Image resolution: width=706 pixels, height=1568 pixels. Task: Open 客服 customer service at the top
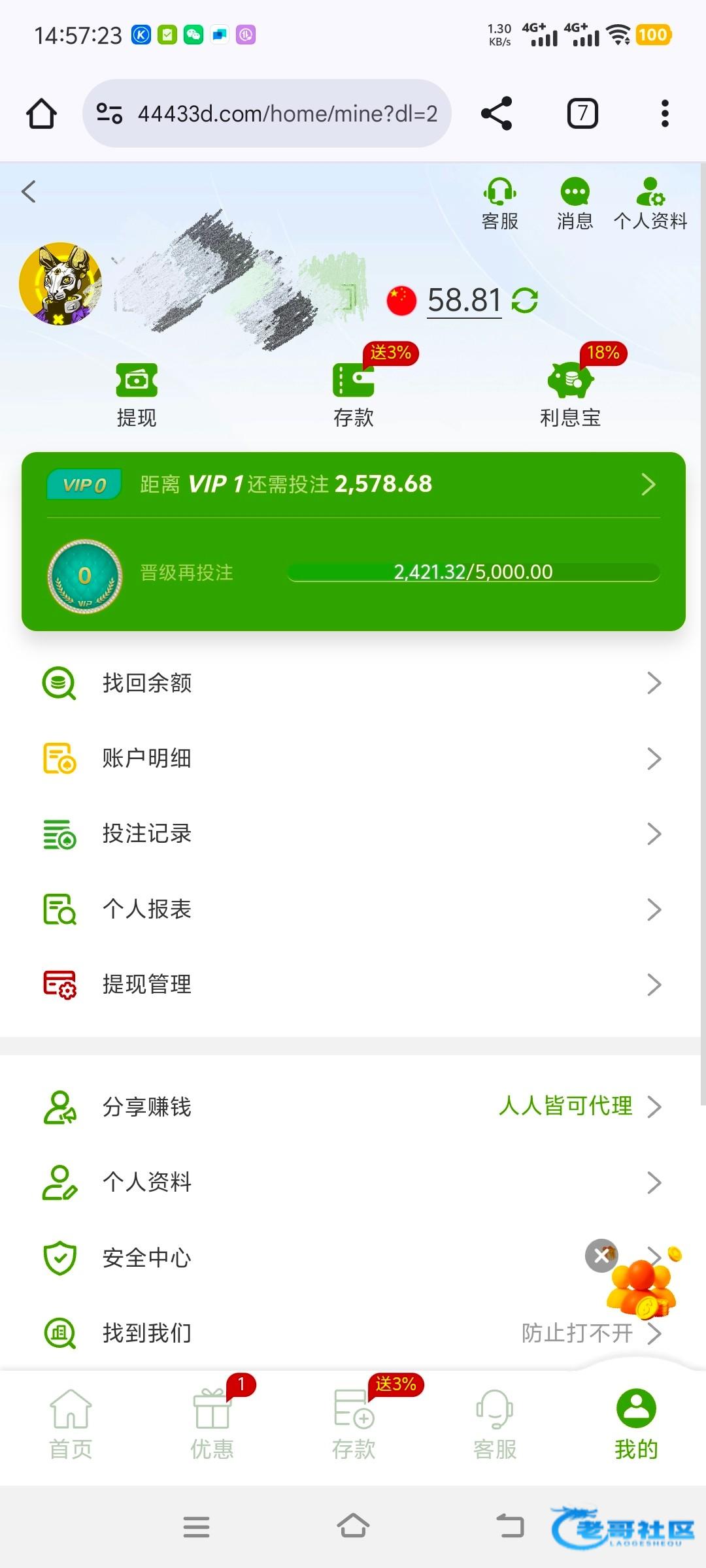[x=500, y=204]
